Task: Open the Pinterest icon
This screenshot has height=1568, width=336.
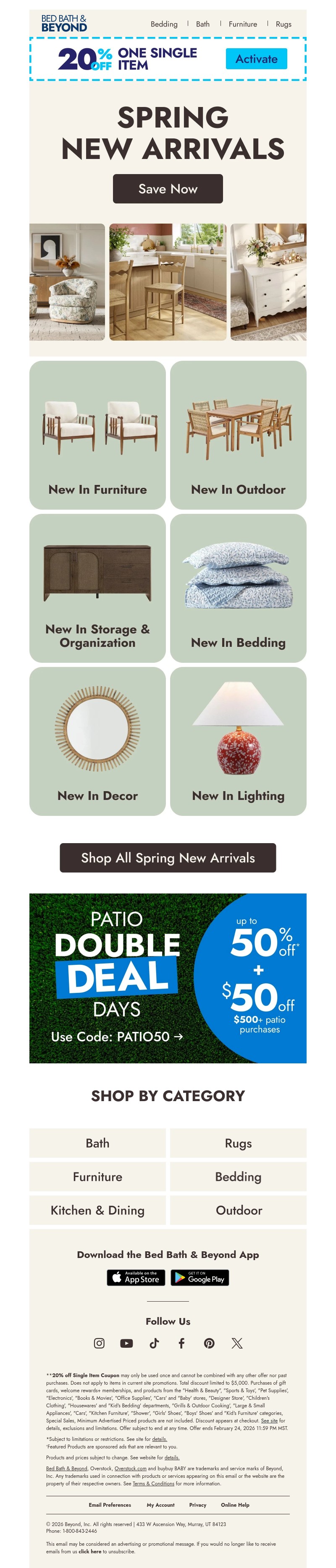Action: (209, 1343)
